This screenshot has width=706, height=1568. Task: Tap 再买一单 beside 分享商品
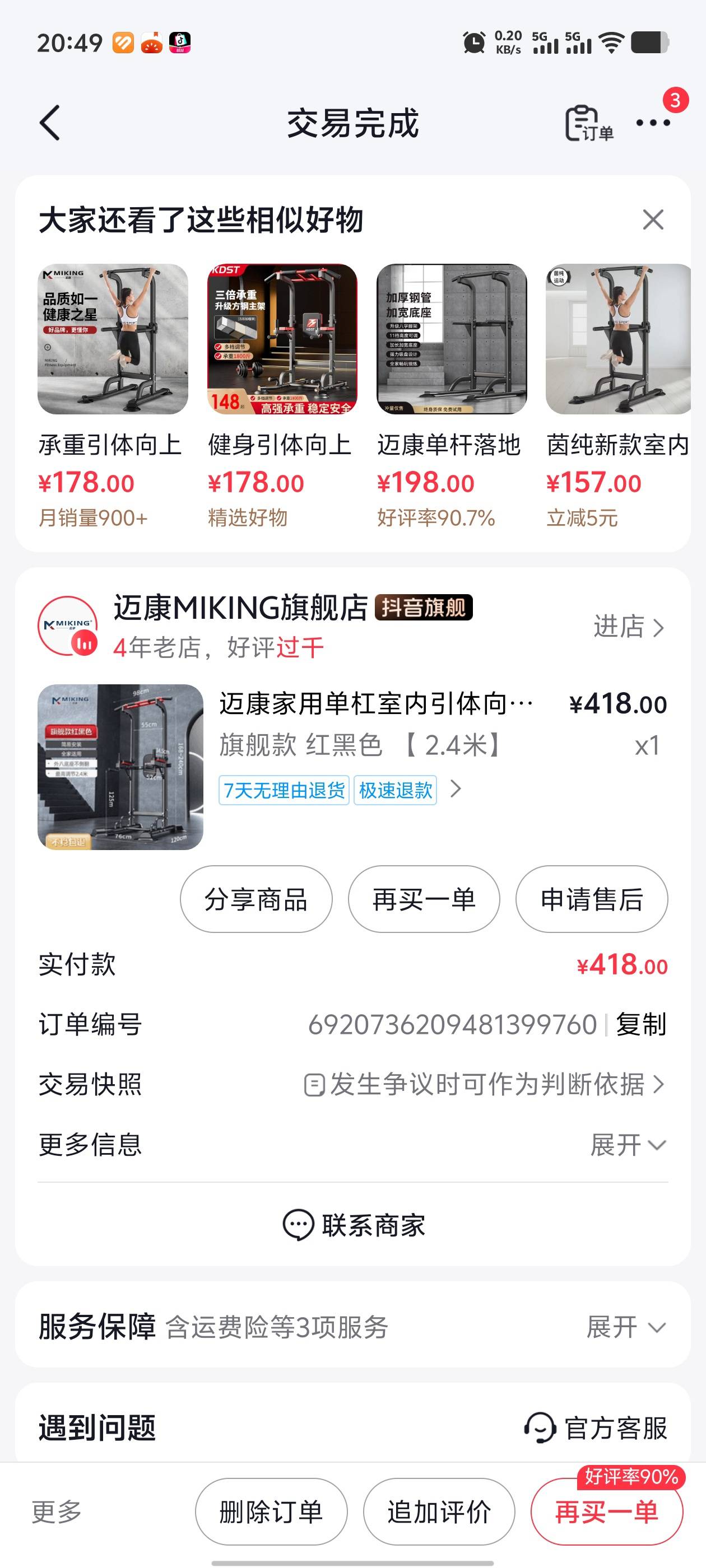click(424, 899)
